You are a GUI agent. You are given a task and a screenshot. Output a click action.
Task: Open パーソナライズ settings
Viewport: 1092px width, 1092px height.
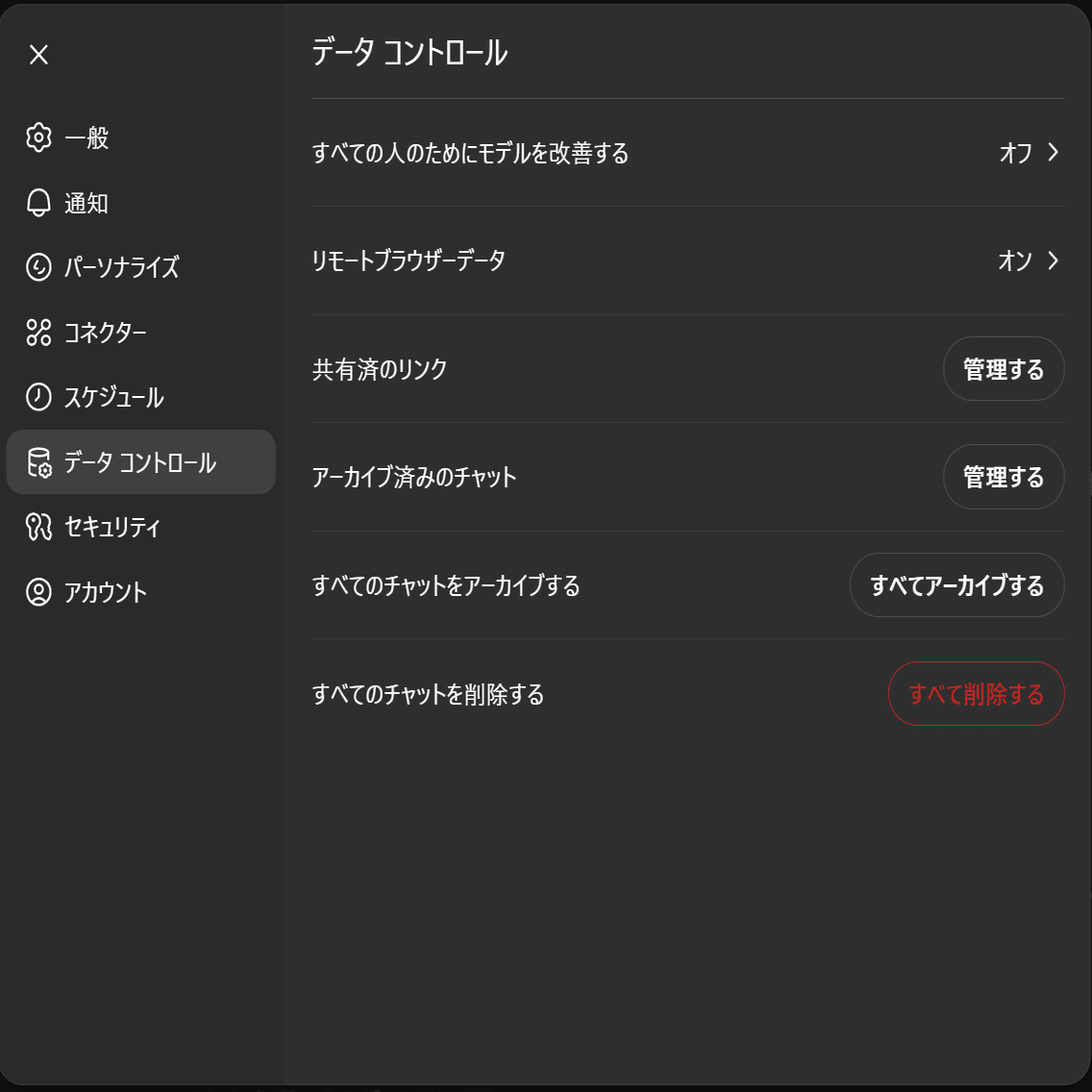click(x=121, y=267)
